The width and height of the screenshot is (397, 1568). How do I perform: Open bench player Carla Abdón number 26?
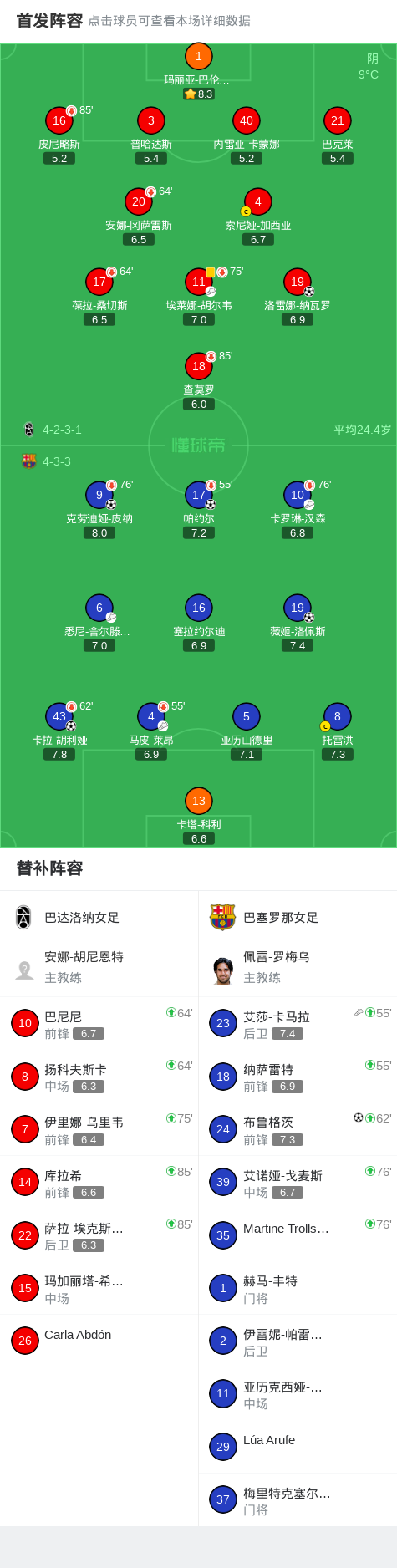tap(99, 1341)
